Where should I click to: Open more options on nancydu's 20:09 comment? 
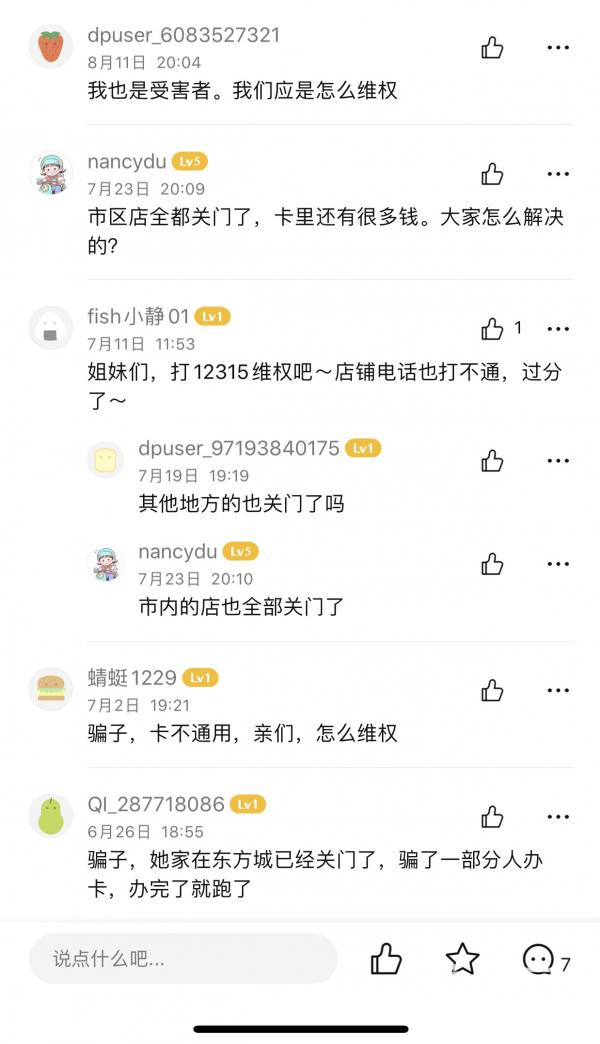pos(558,174)
